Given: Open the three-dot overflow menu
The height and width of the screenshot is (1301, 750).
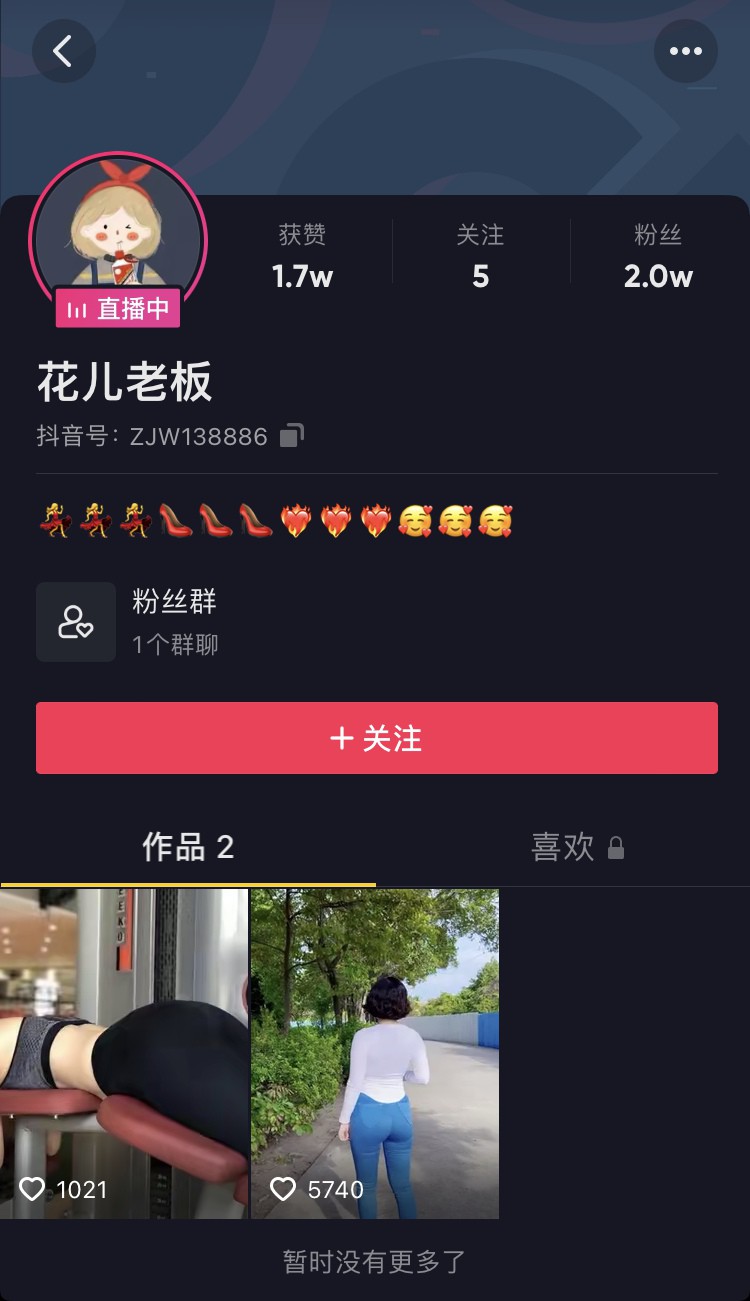Looking at the screenshot, I should point(686,51).
